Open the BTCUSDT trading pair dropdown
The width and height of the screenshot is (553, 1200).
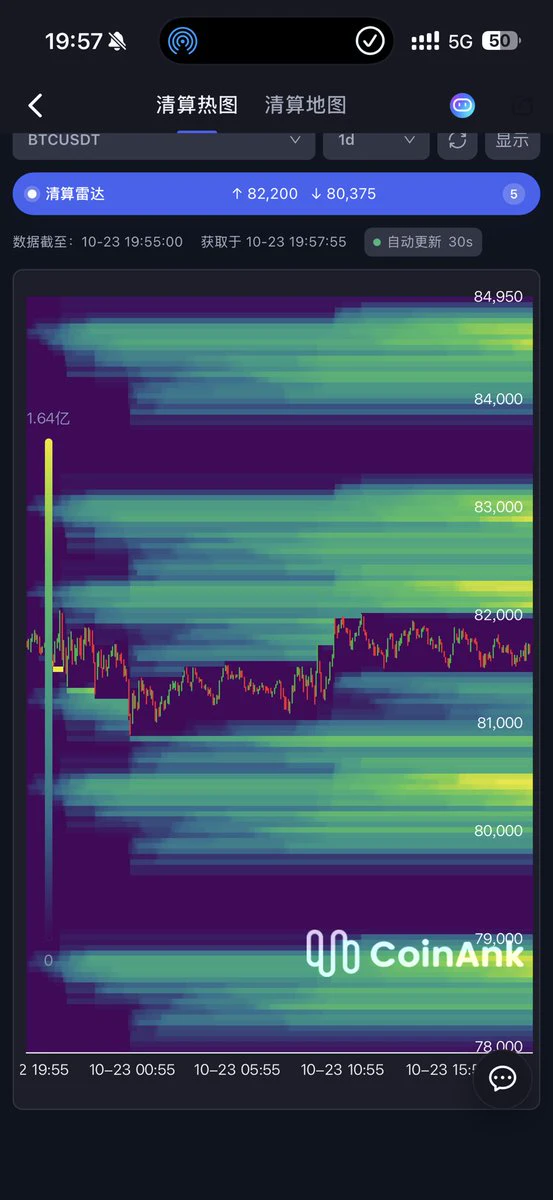point(164,141)
